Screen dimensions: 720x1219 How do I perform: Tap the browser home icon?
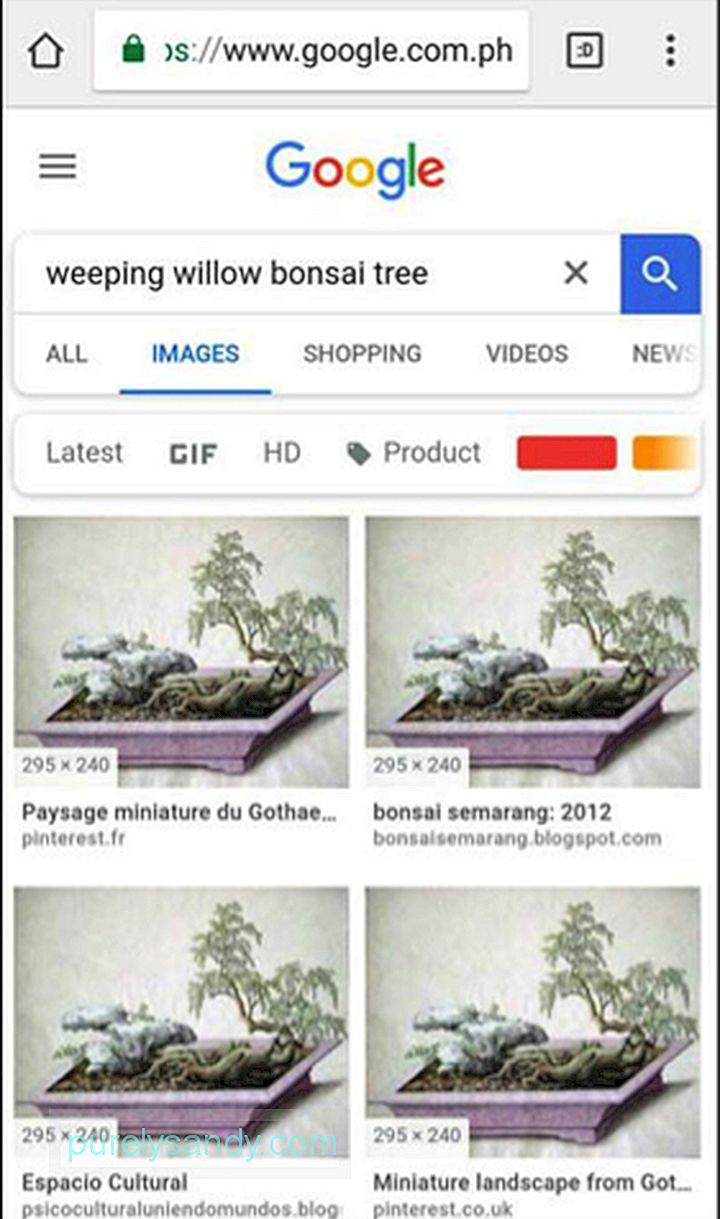pyautogui.click(x=45, y=50)
